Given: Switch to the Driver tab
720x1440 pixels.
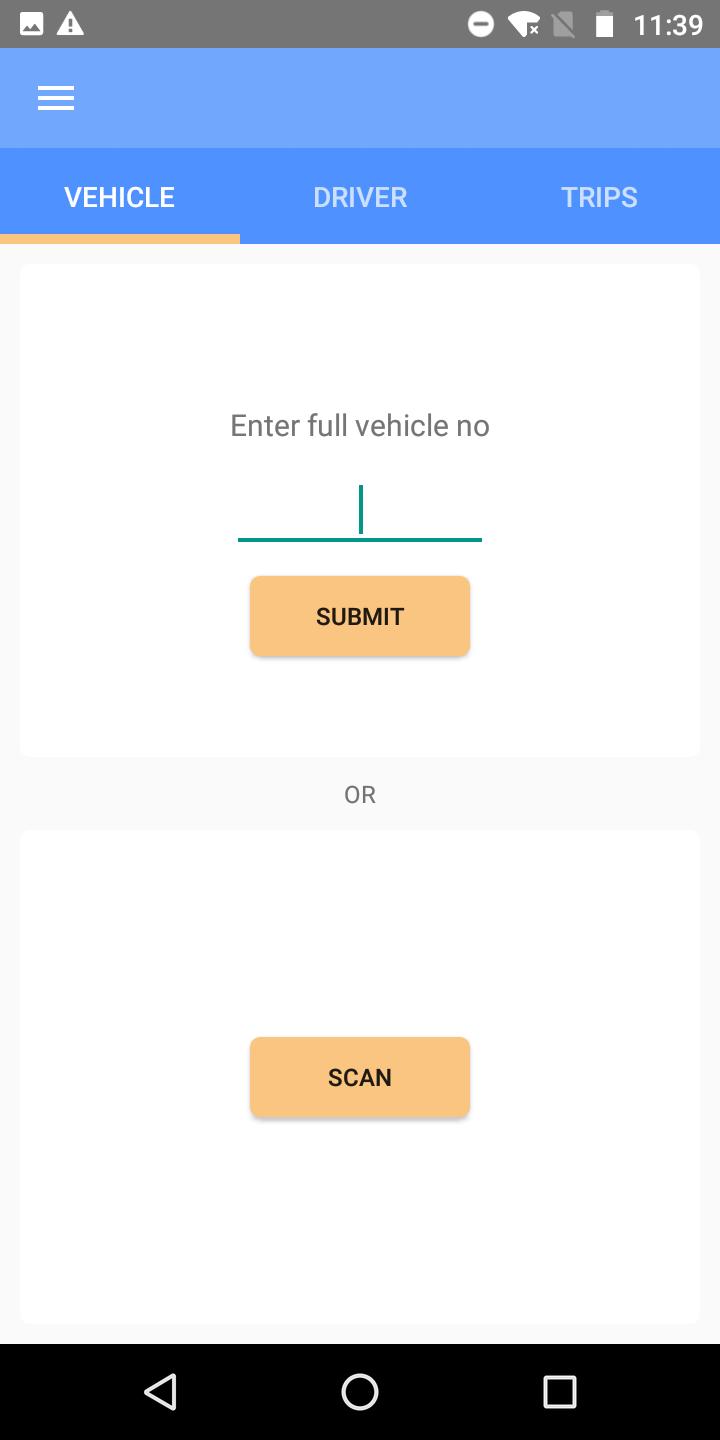Looking at the screenshot, I should [360, 197].
